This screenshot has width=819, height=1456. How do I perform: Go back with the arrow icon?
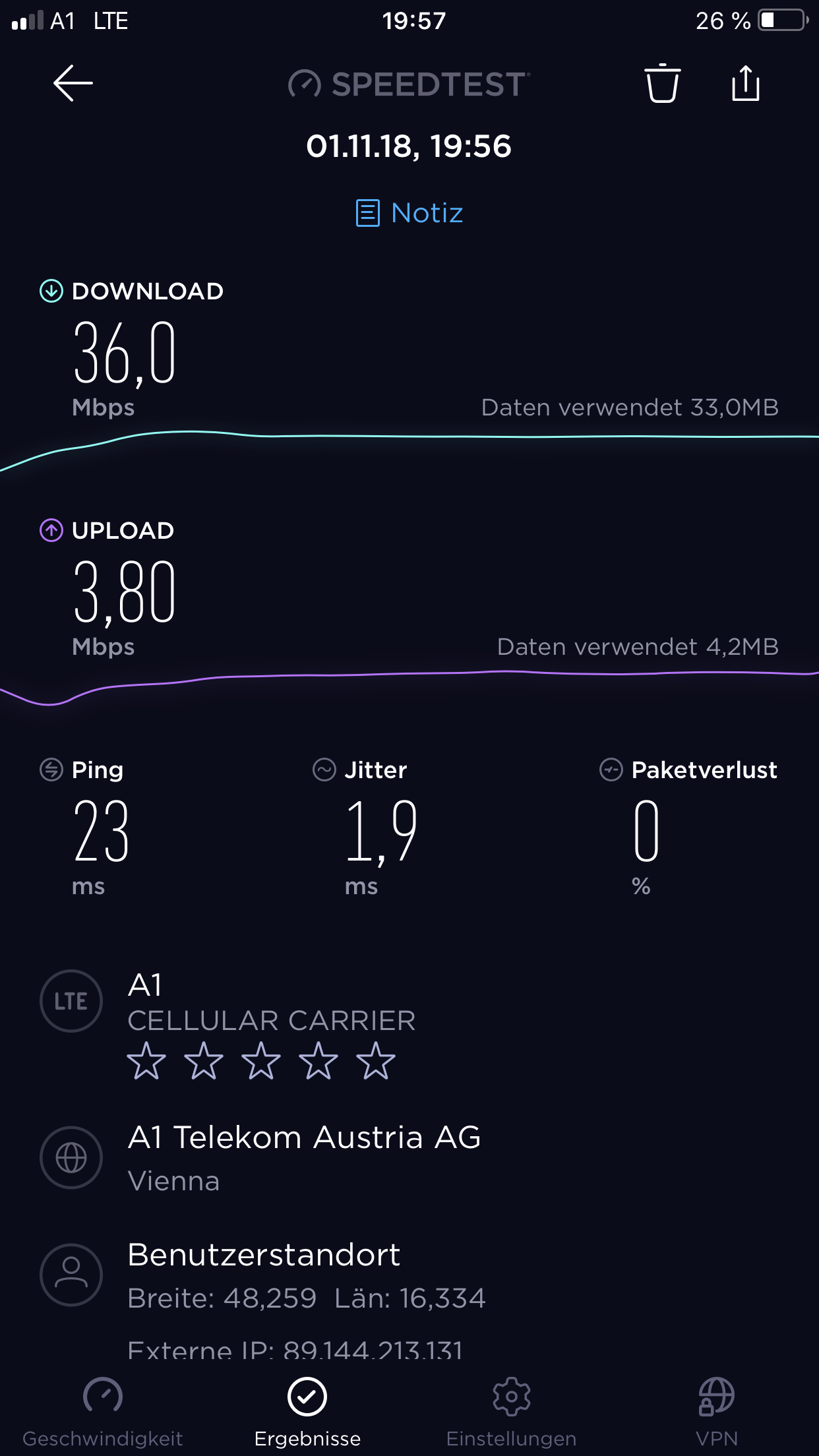pos(73,83)
